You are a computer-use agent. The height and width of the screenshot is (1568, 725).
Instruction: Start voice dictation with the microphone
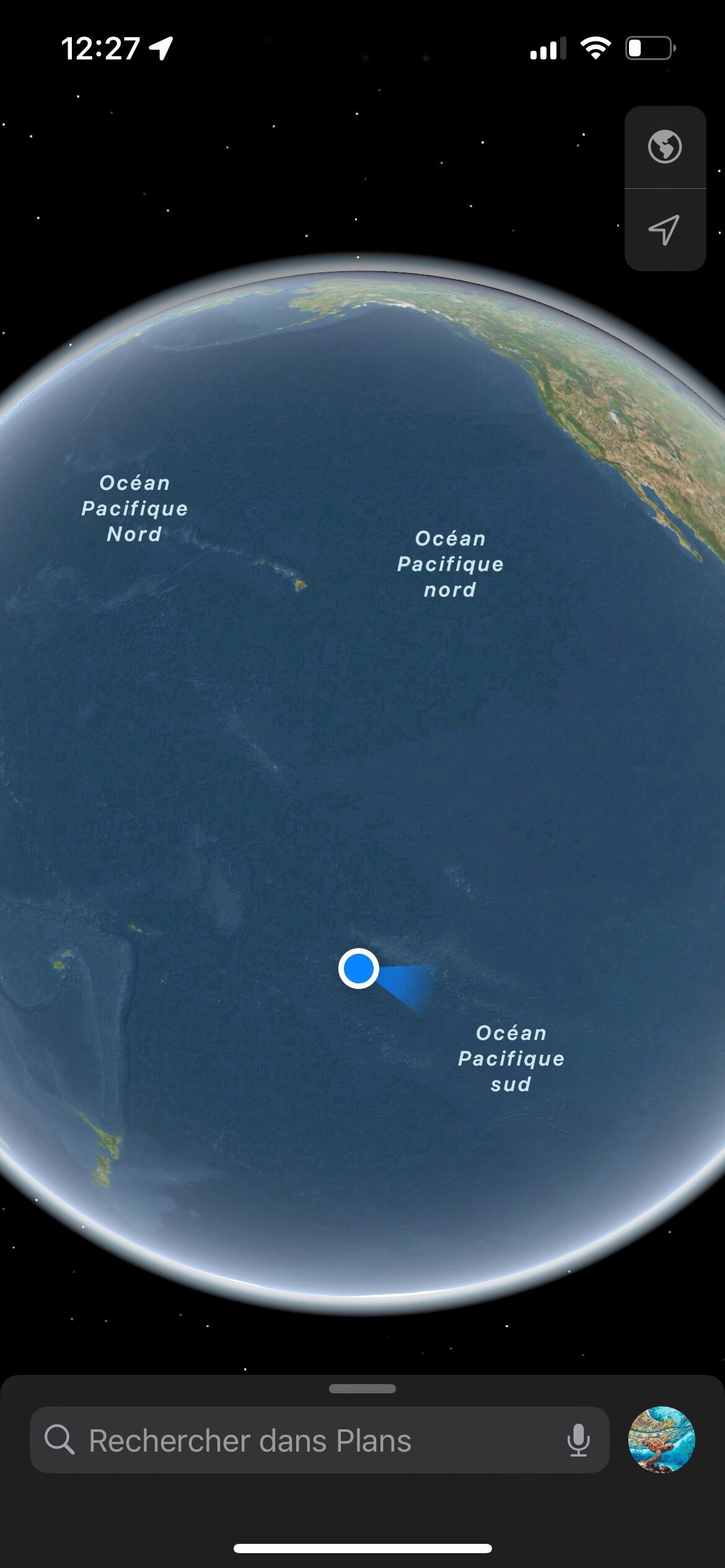pos(578,1440)
